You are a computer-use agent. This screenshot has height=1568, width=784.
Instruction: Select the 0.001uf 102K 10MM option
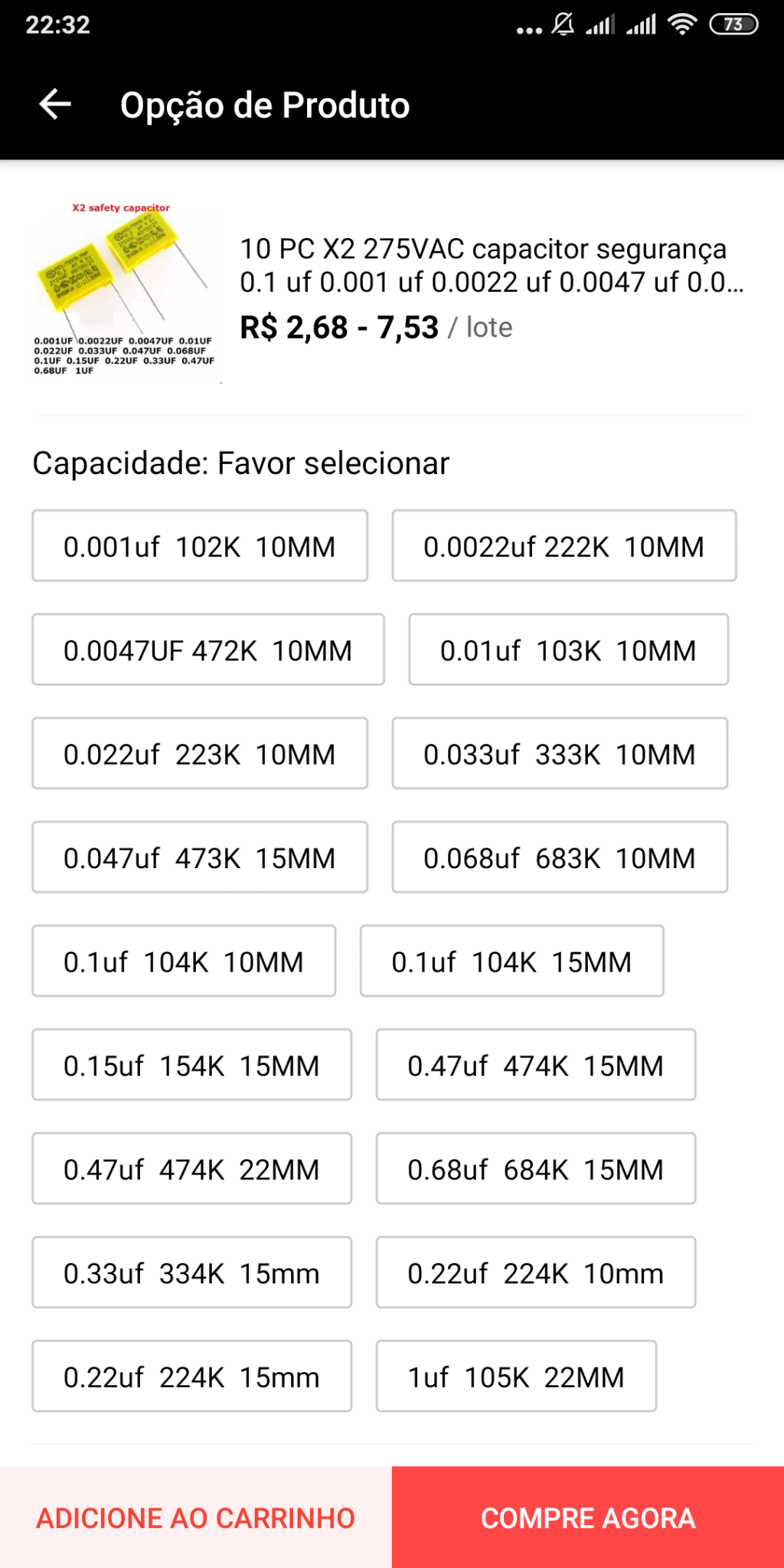(x=200, y=546)
